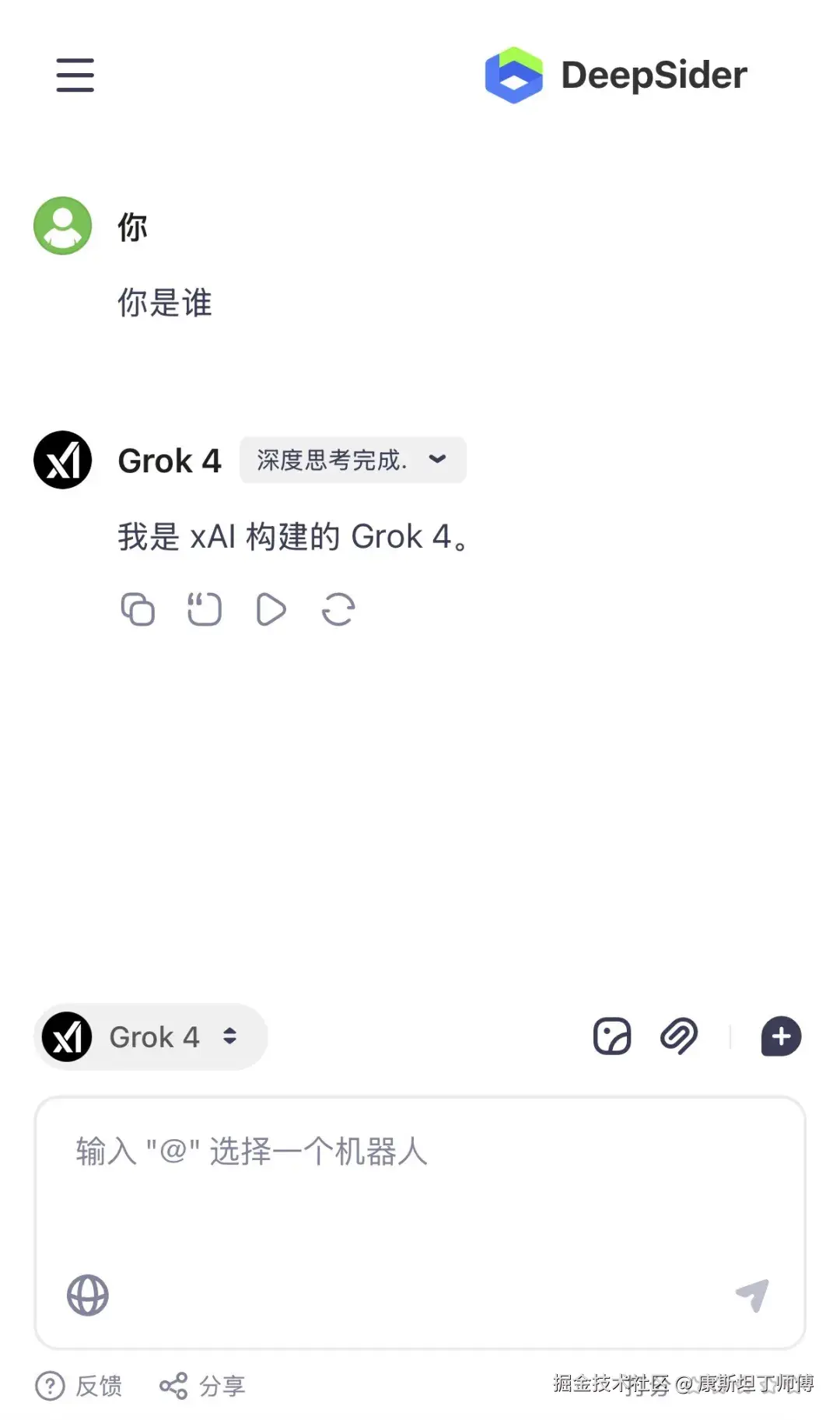Copy Grok 4's reply message

[138, 610]
